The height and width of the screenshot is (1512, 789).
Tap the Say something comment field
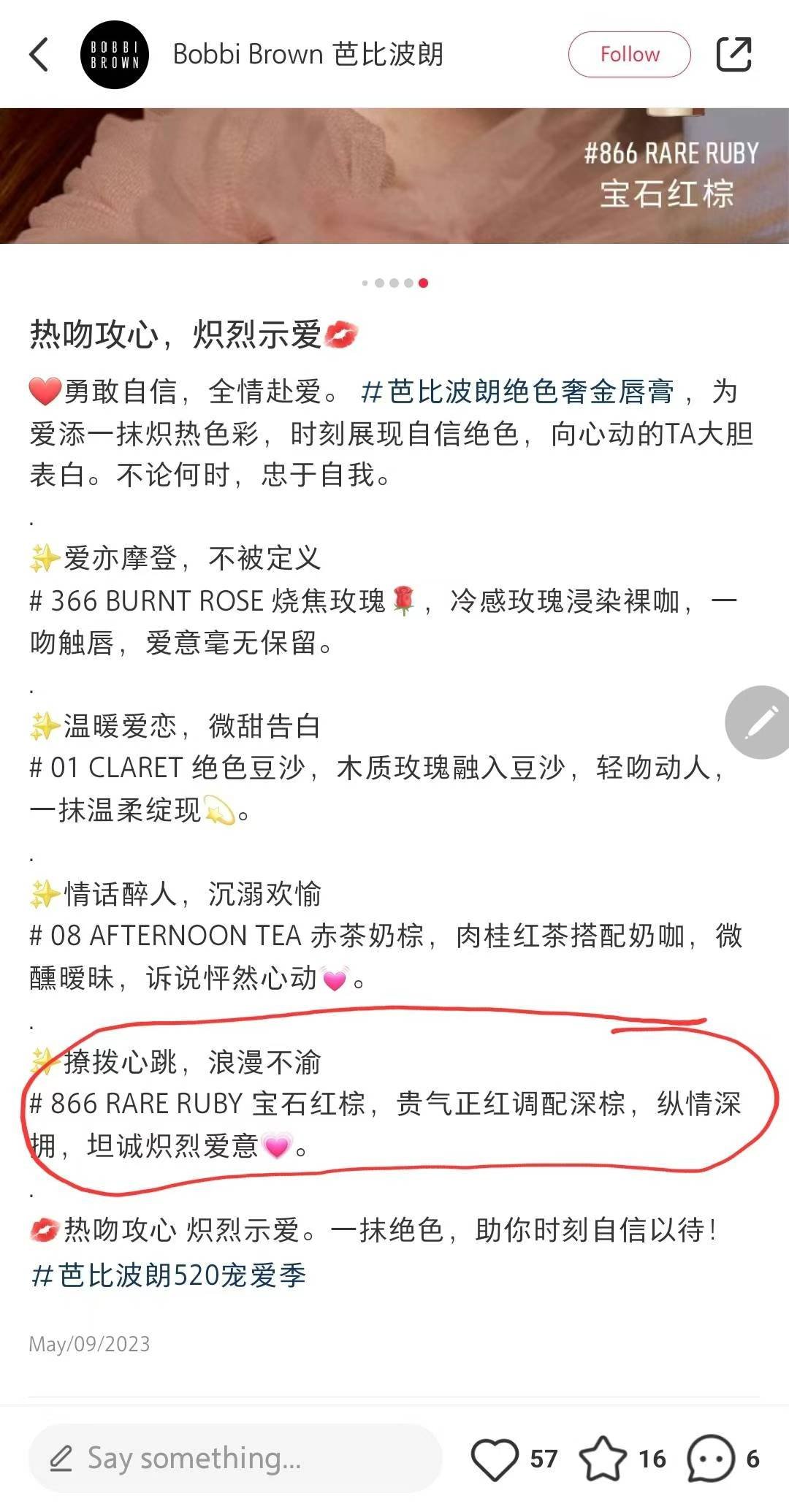(x=235, y=1459)
